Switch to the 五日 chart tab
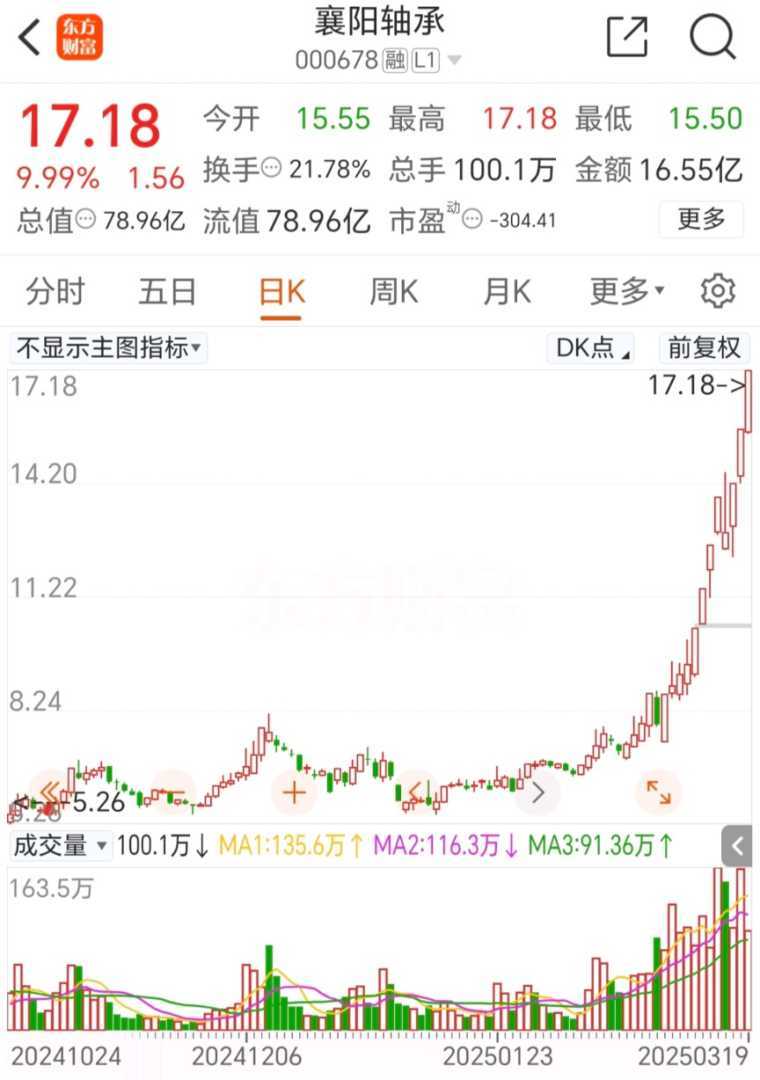Screen dimensions: 760x1080 click(x=167, y=292)
